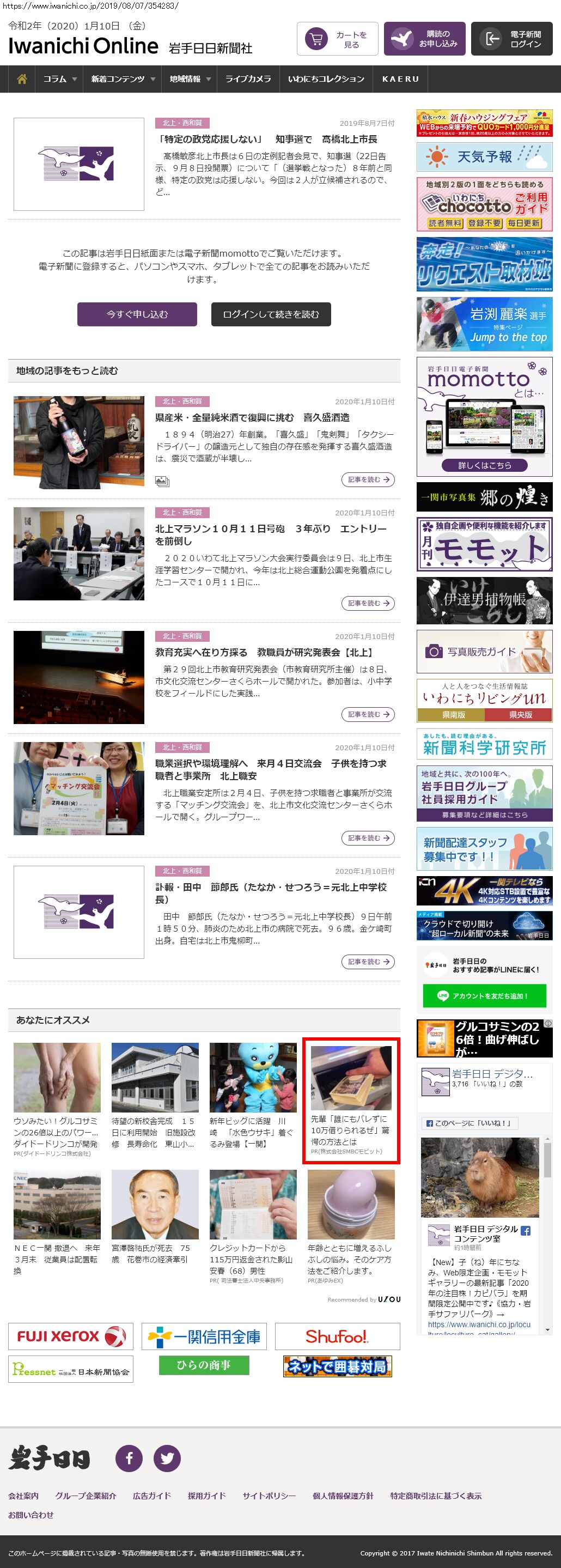
Task: Open the 天気予報 weather banner
Action: (x=484, y=157)
